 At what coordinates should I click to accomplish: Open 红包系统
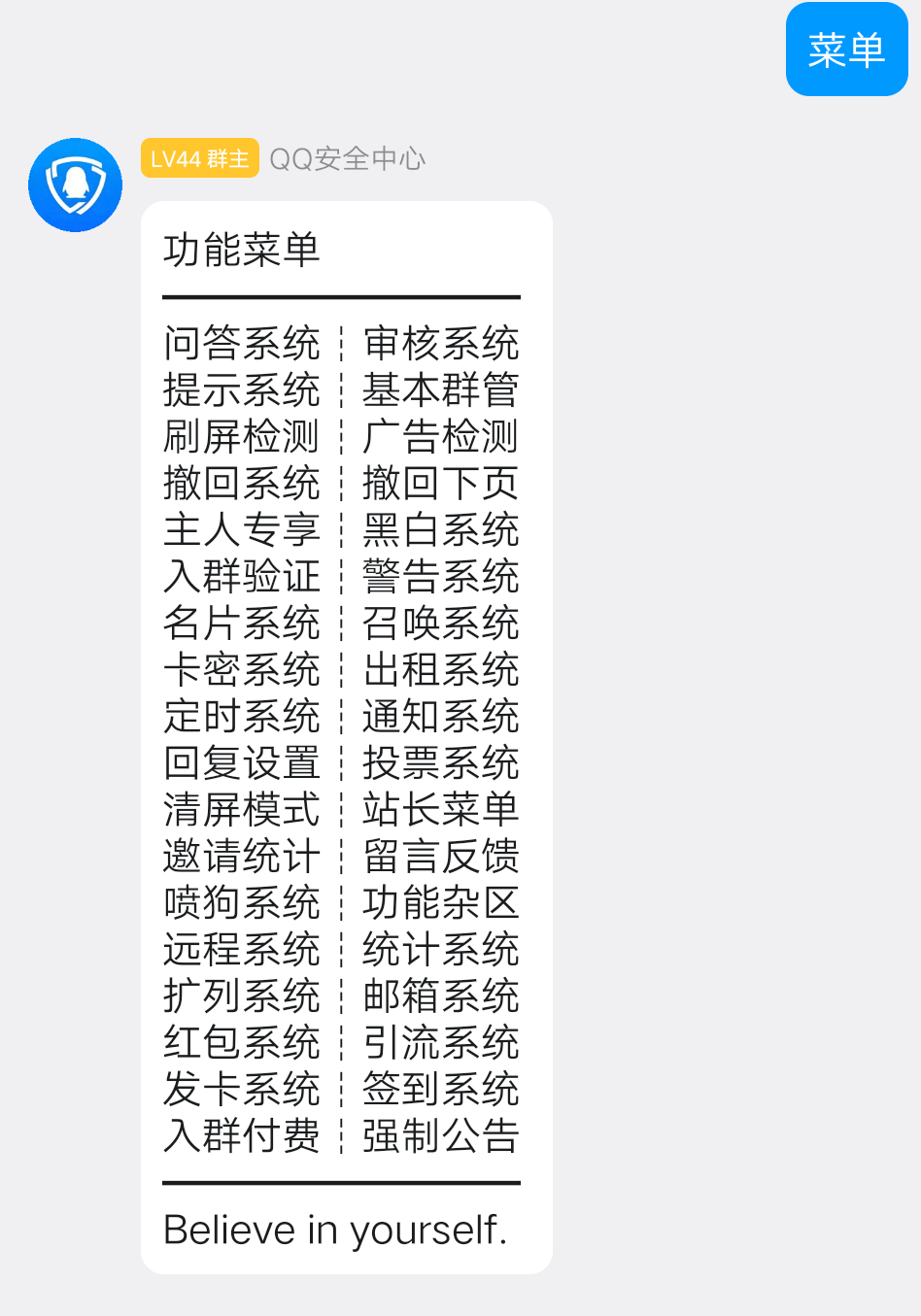tap(241, 1042)
